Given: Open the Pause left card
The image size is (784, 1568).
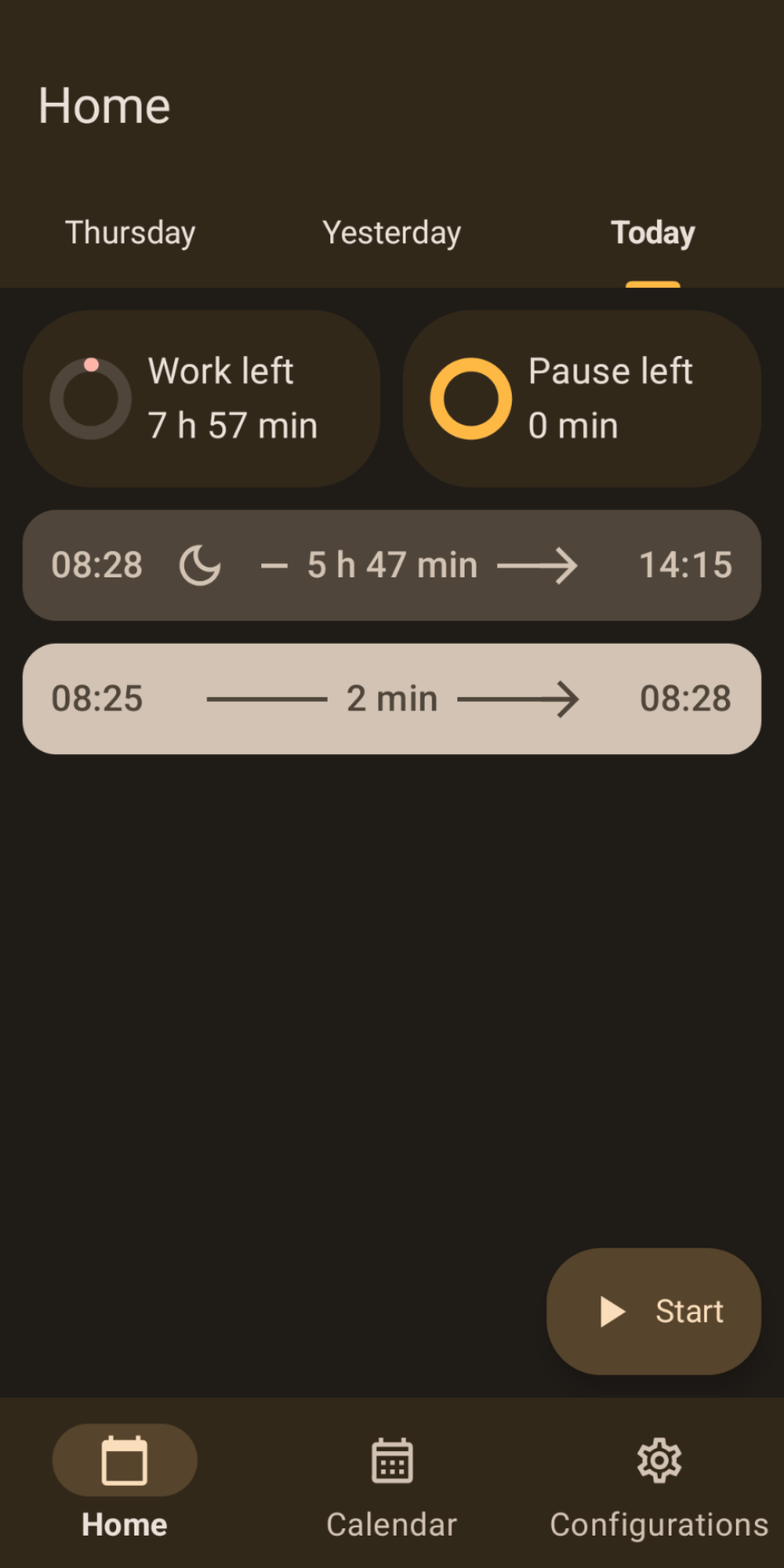Looking at the screenshot, I should pyautogui.click(x=582, y=399).
